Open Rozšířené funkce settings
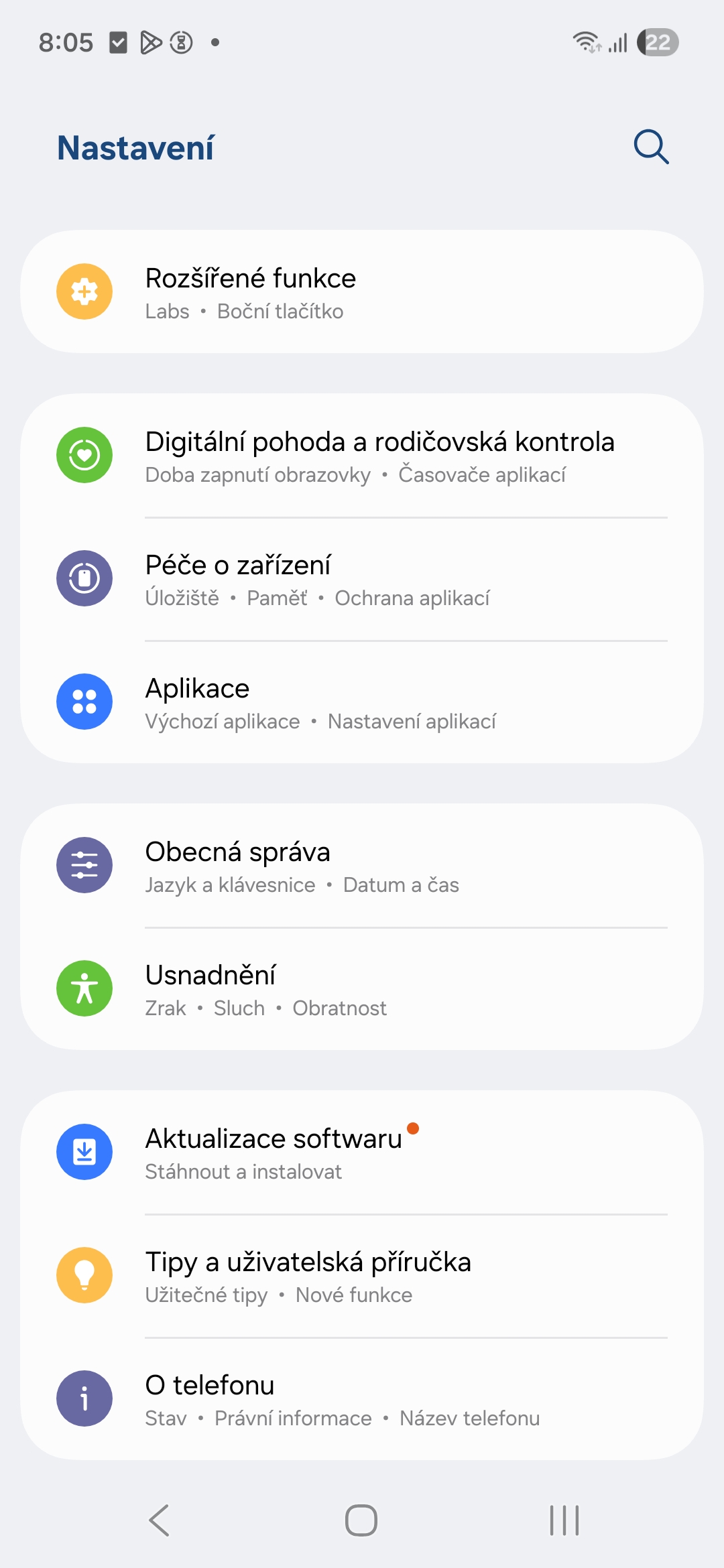 point(362,292)
